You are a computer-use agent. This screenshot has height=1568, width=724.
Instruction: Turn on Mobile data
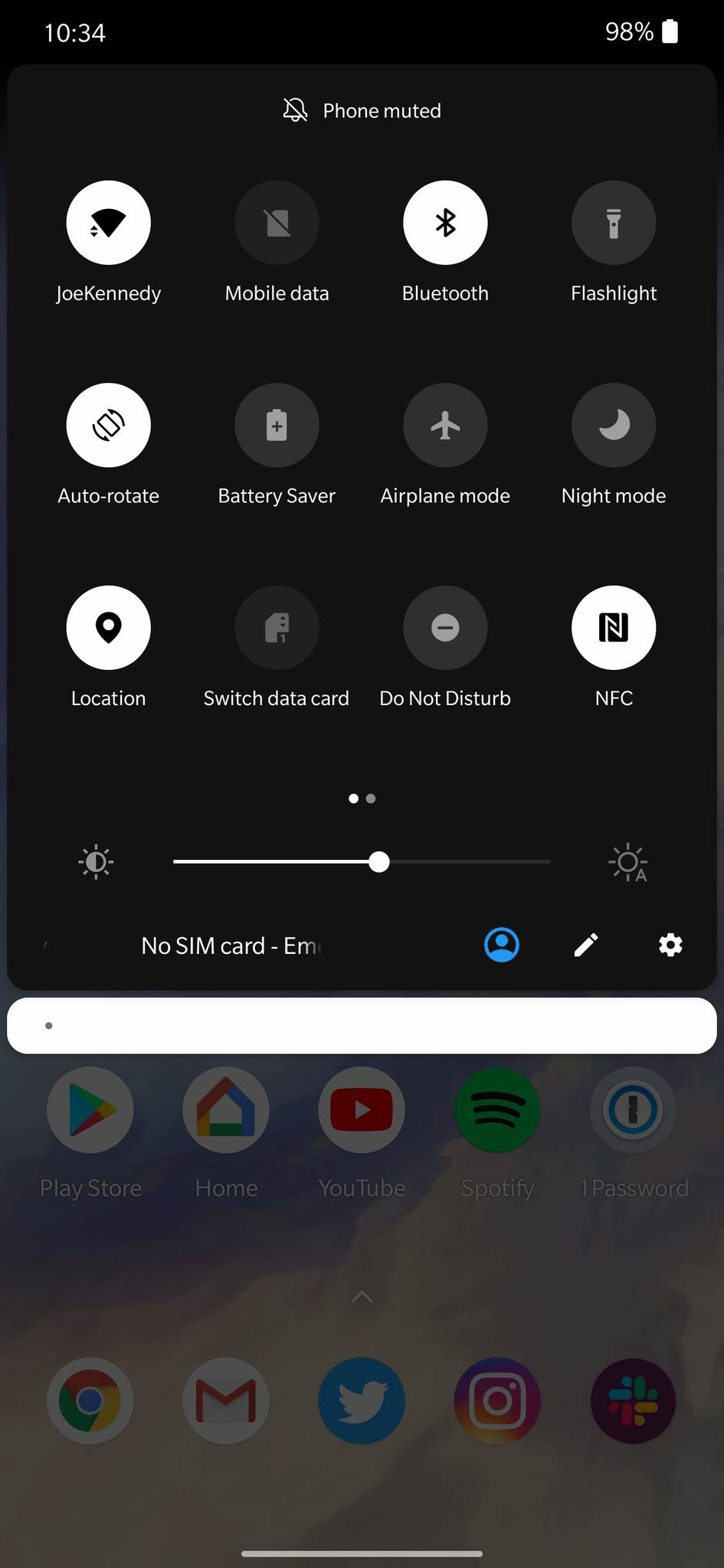coord(277,223)
